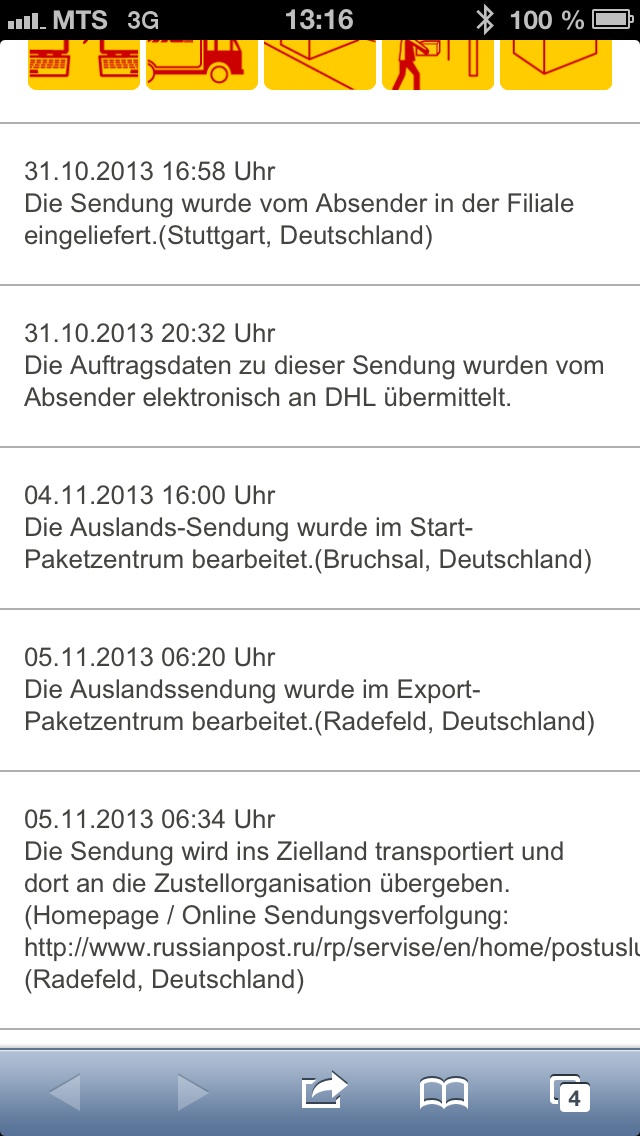Screen dimensions: 640x1136
Task: Open the tabs switcher showing 4 pages
Action: 570,1093
